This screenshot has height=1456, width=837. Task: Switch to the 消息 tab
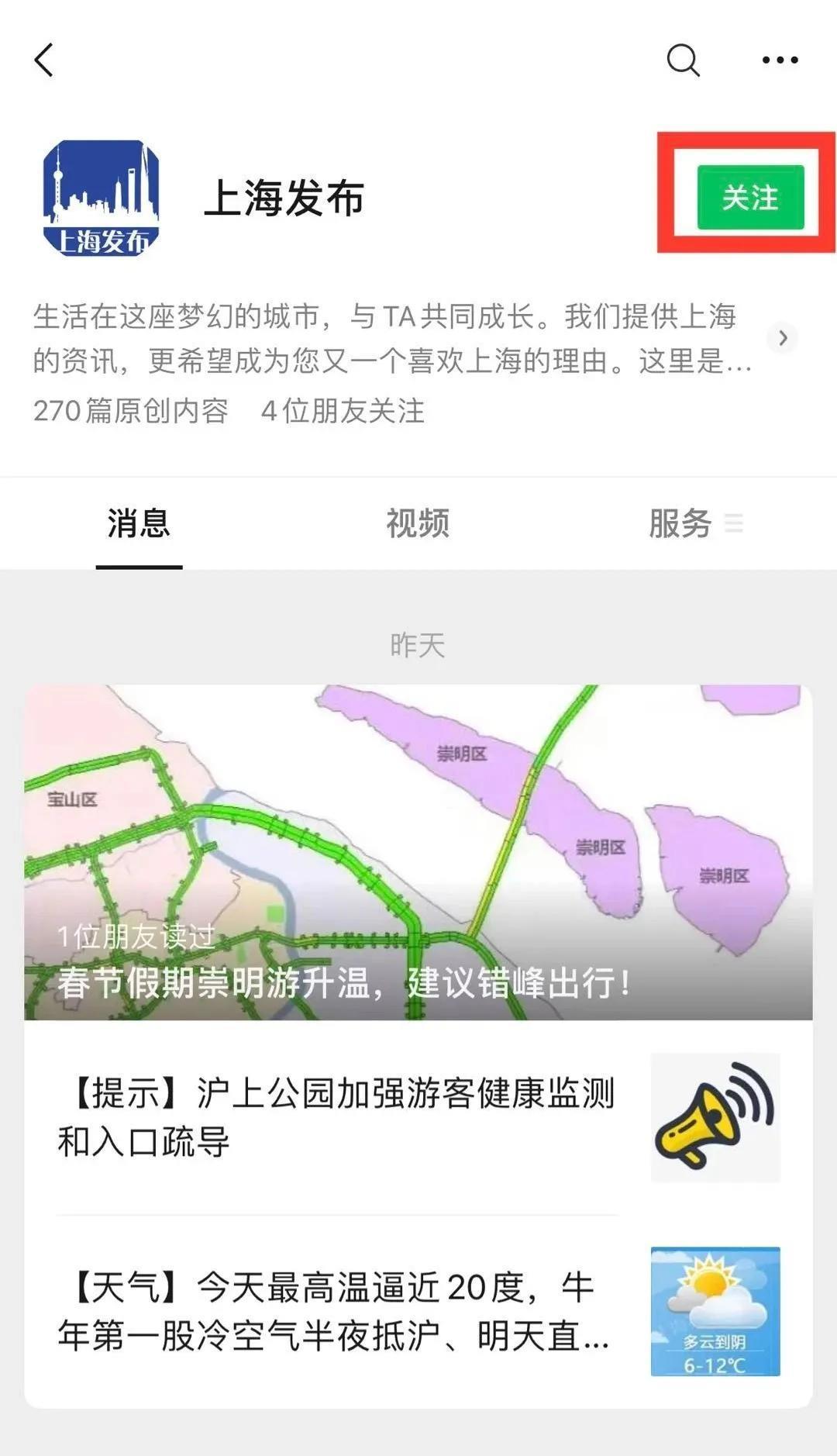(139, 524)
